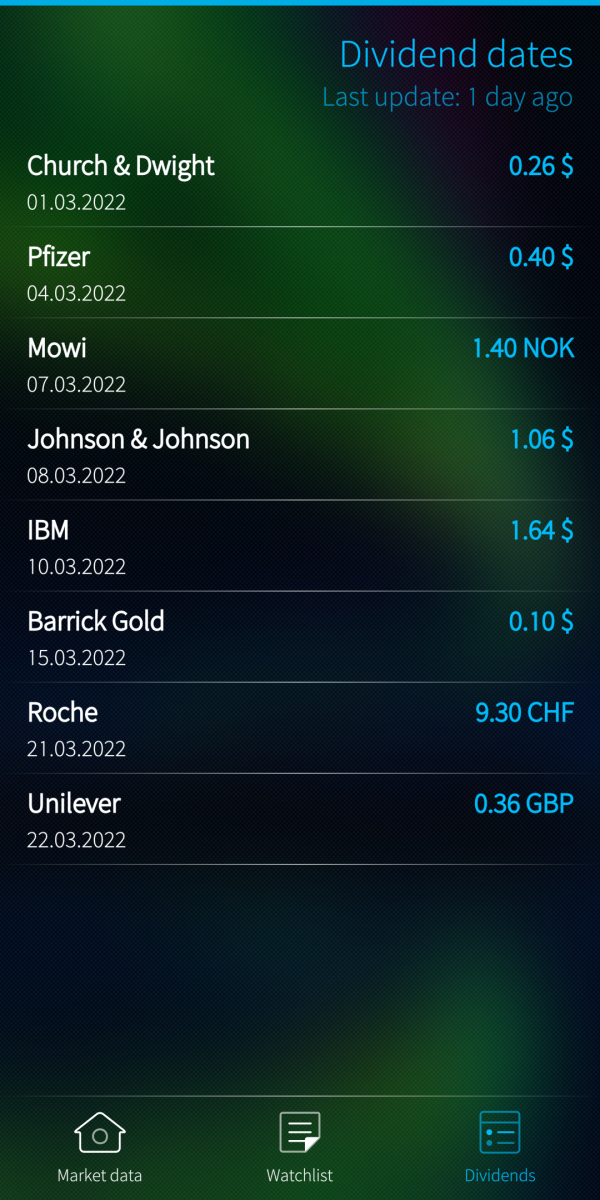
Task: Open the Barrick Gold dividend row
Action: tap(300, 636)
